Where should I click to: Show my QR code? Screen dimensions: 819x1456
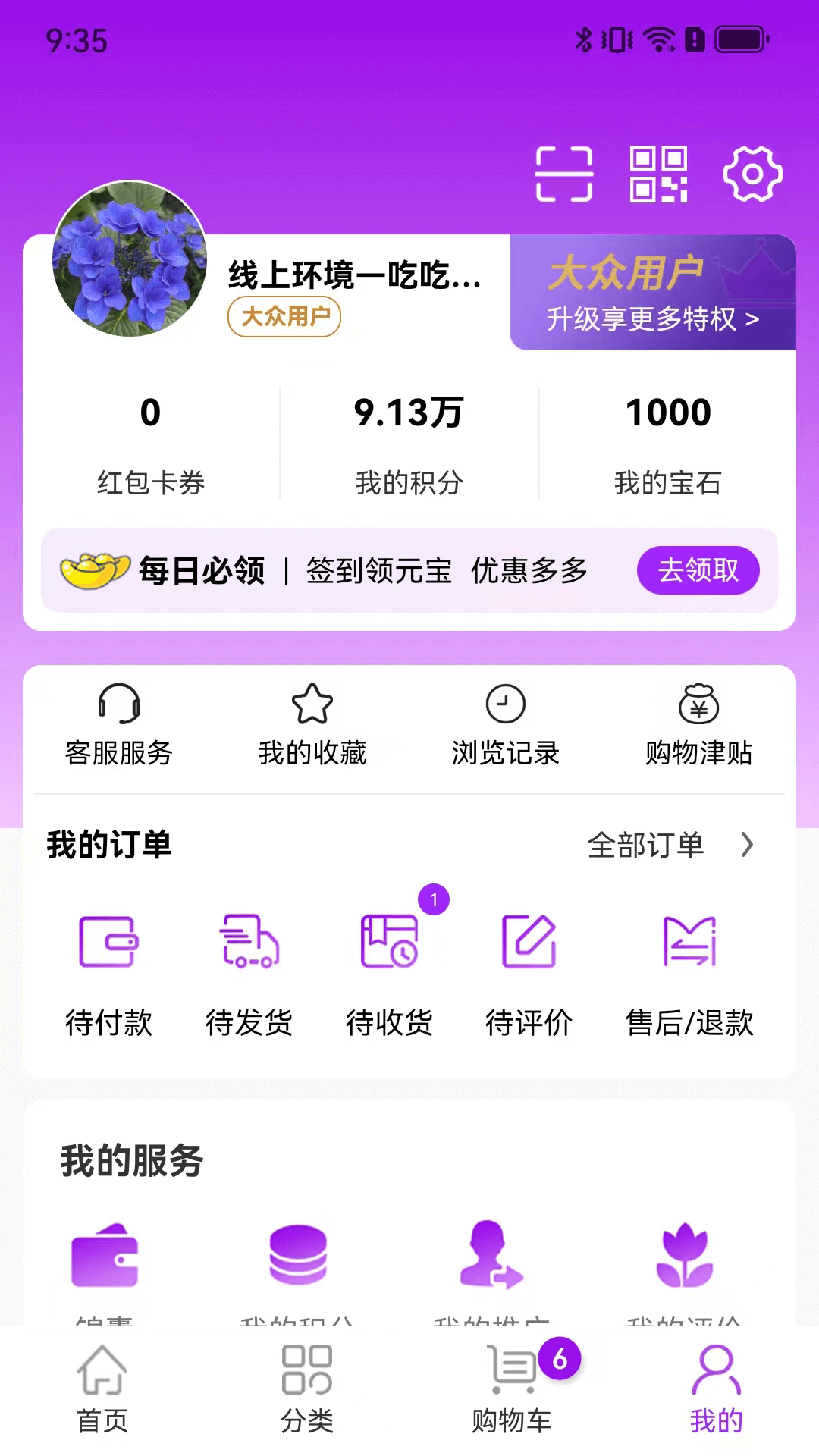click(x=658, y=174)
